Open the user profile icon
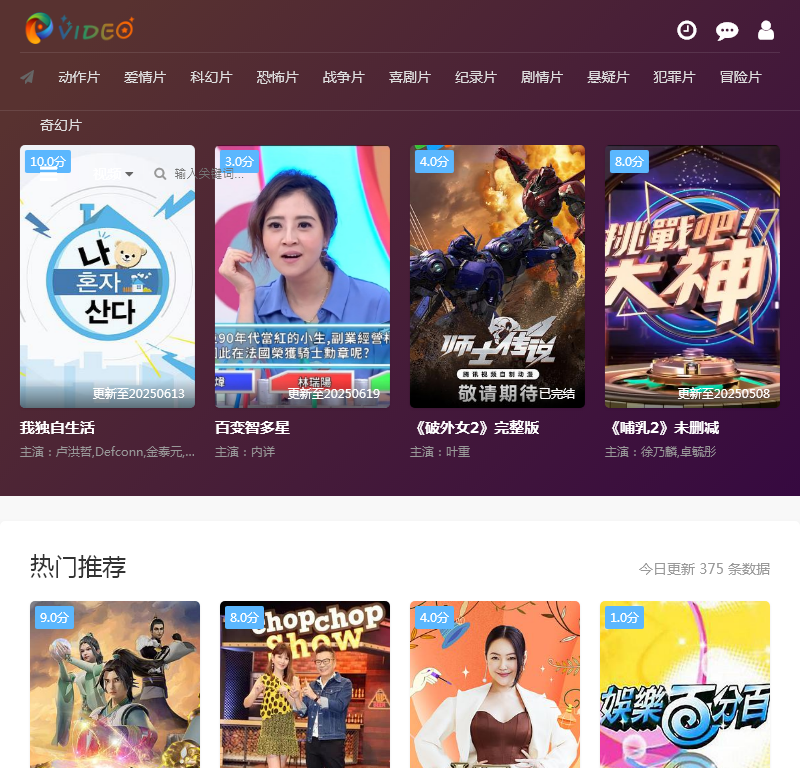 pos(766,30)
